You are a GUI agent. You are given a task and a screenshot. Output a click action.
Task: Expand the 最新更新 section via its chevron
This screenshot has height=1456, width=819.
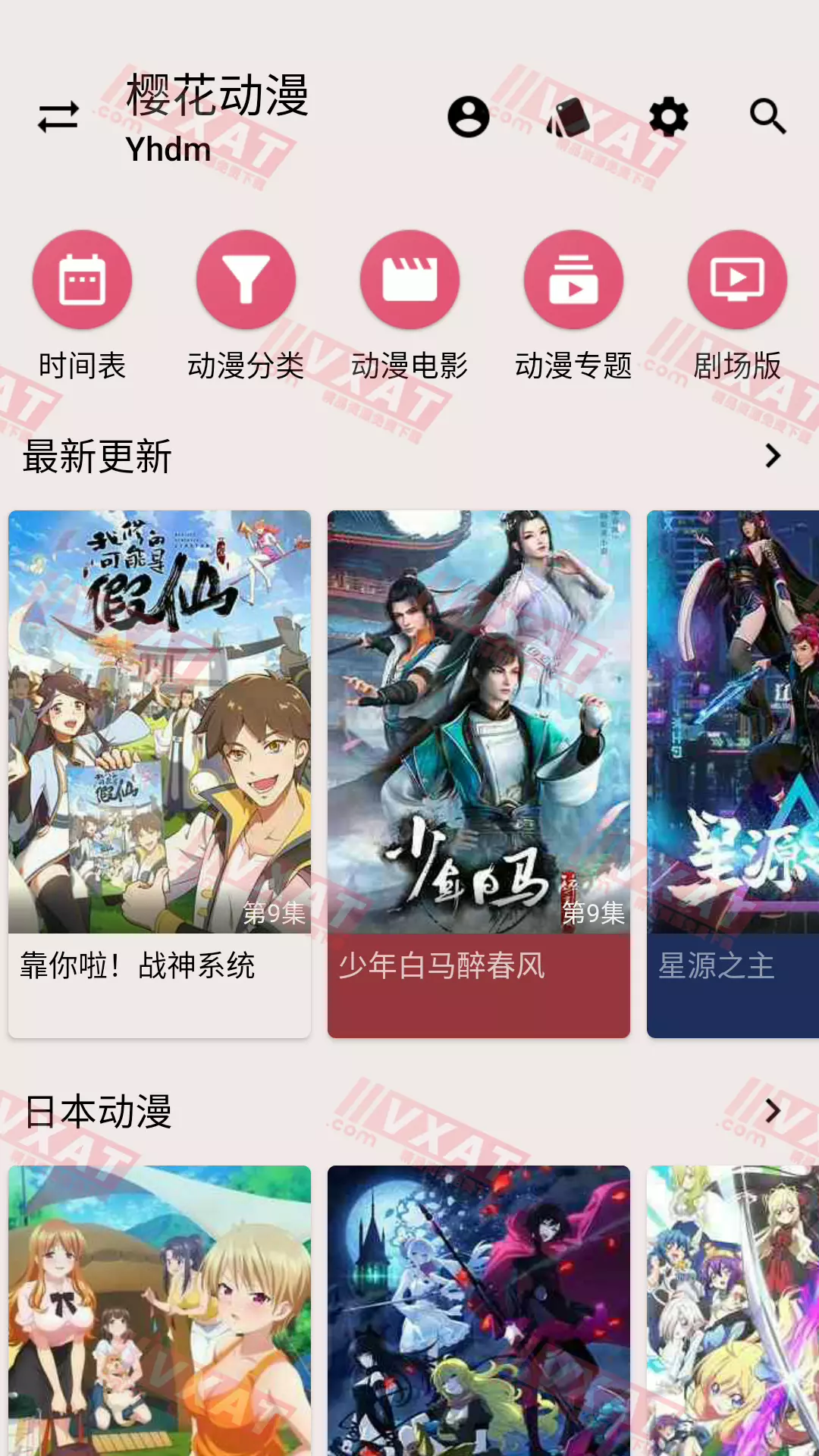773,457
